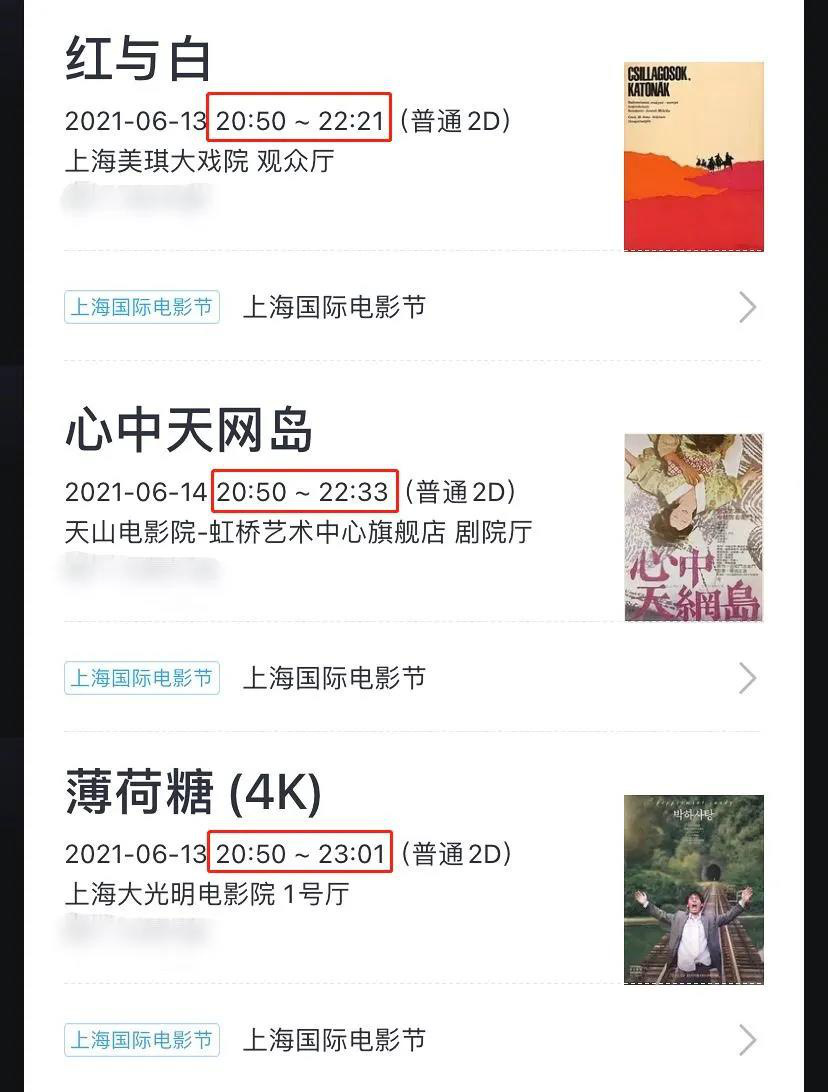Open 上海国际电影节 row under 薄荷糖 (4K)

pos(410,1040)
